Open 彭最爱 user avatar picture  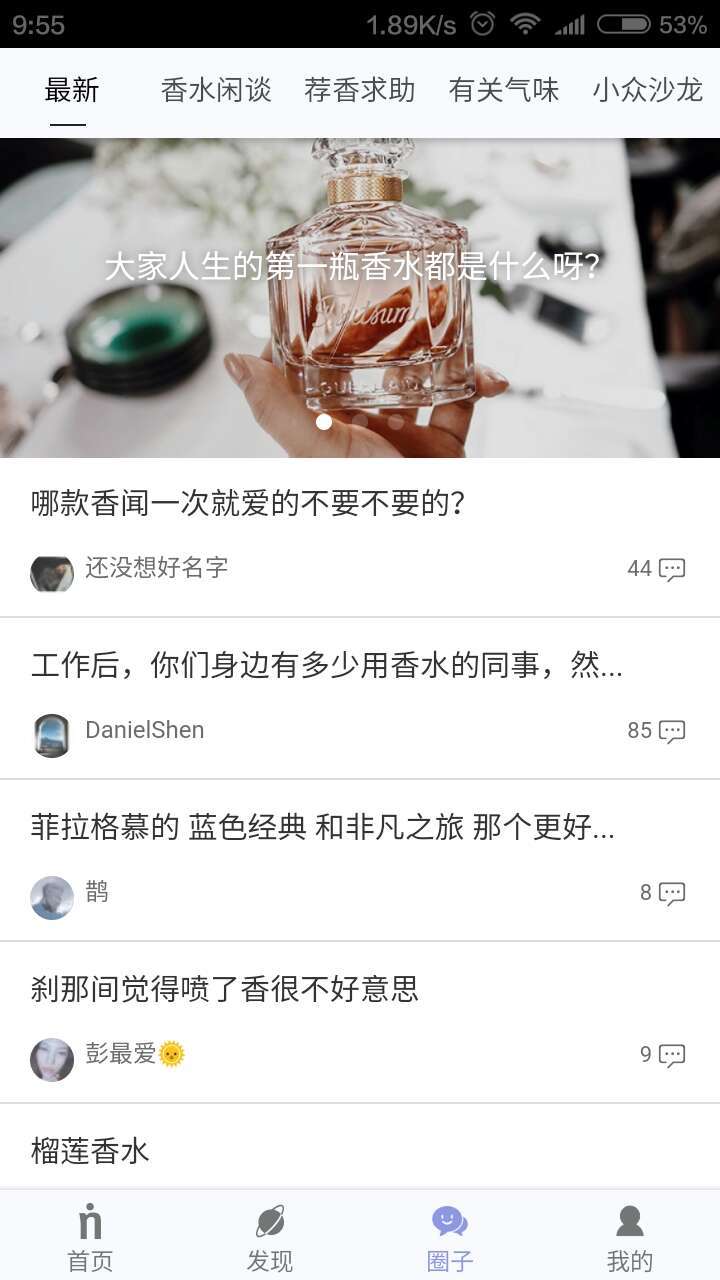pyautogui.click(x=51, y=1060)
